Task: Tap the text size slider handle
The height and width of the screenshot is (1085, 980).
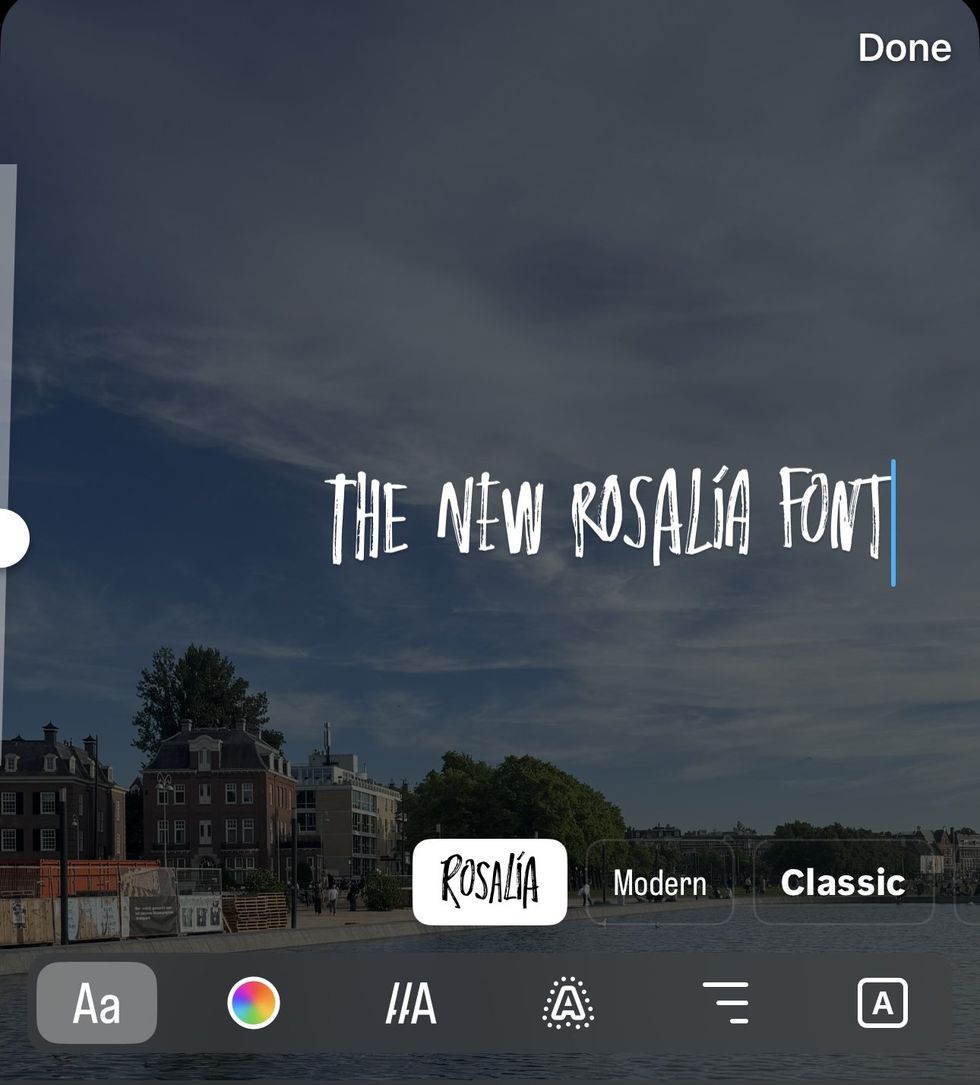Action: click(x=10, y=538)
